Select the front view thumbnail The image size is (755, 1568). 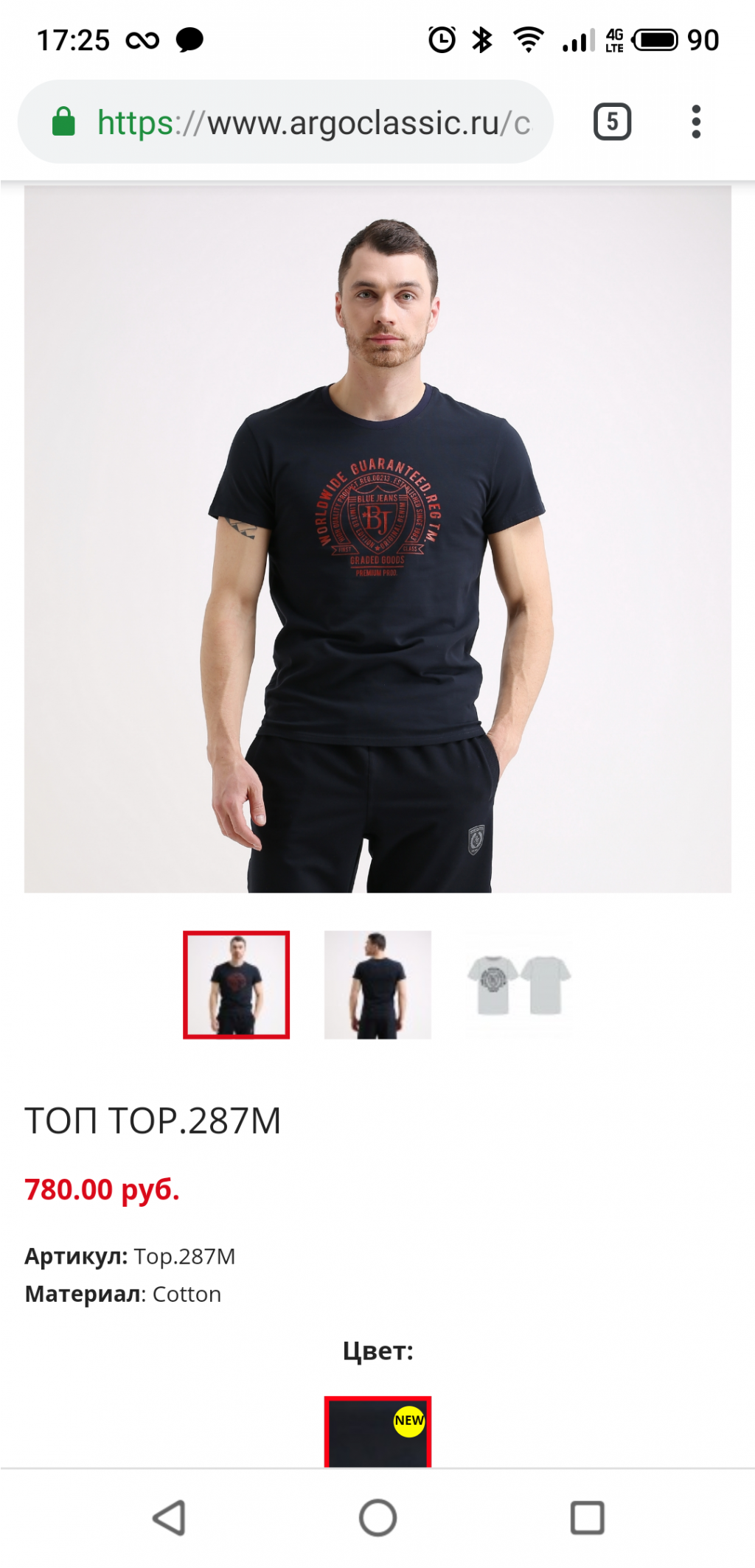236,984
